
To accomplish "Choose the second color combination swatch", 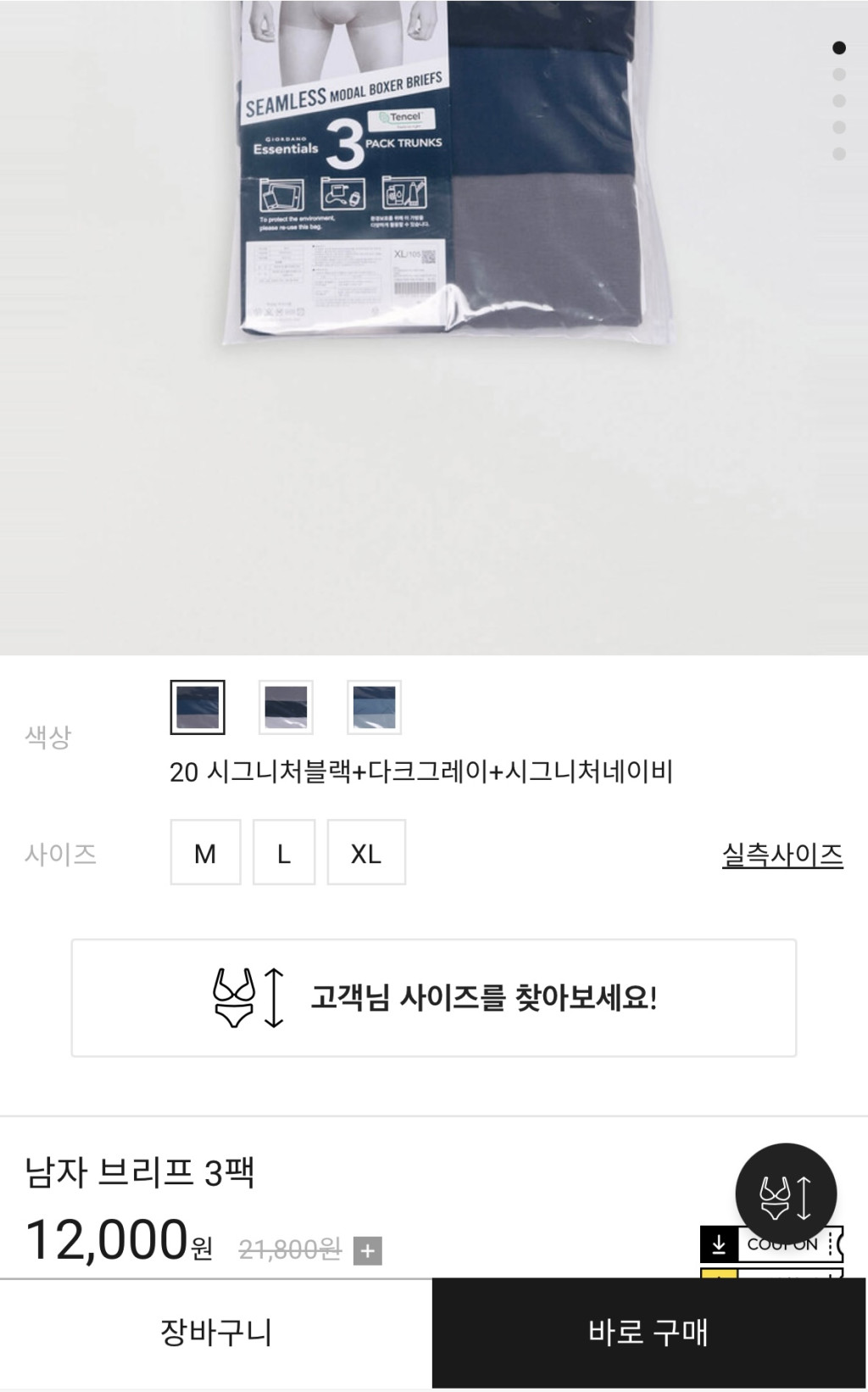I will coord(286,707).
